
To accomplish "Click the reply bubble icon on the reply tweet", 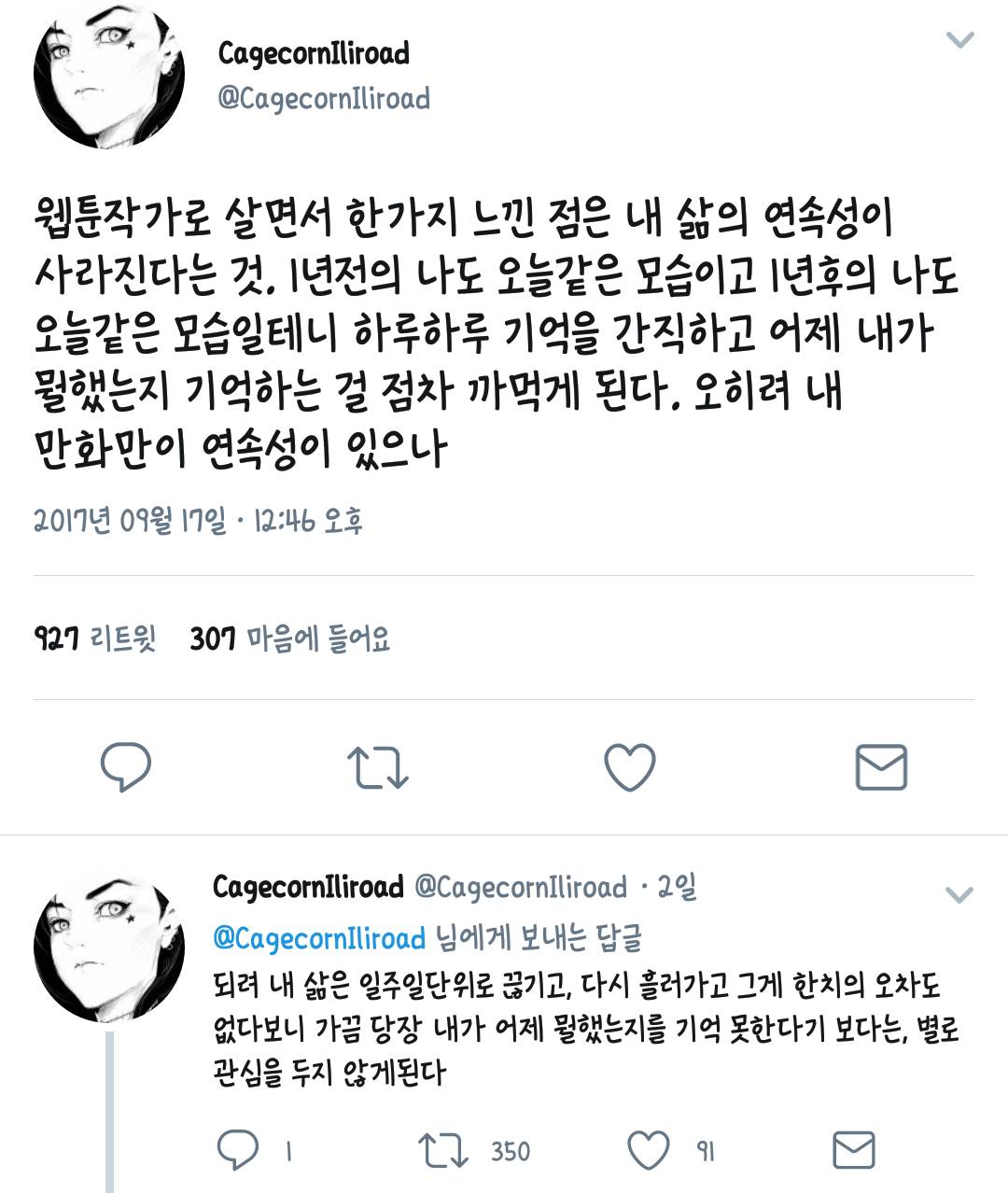I will click(238, 1148).
